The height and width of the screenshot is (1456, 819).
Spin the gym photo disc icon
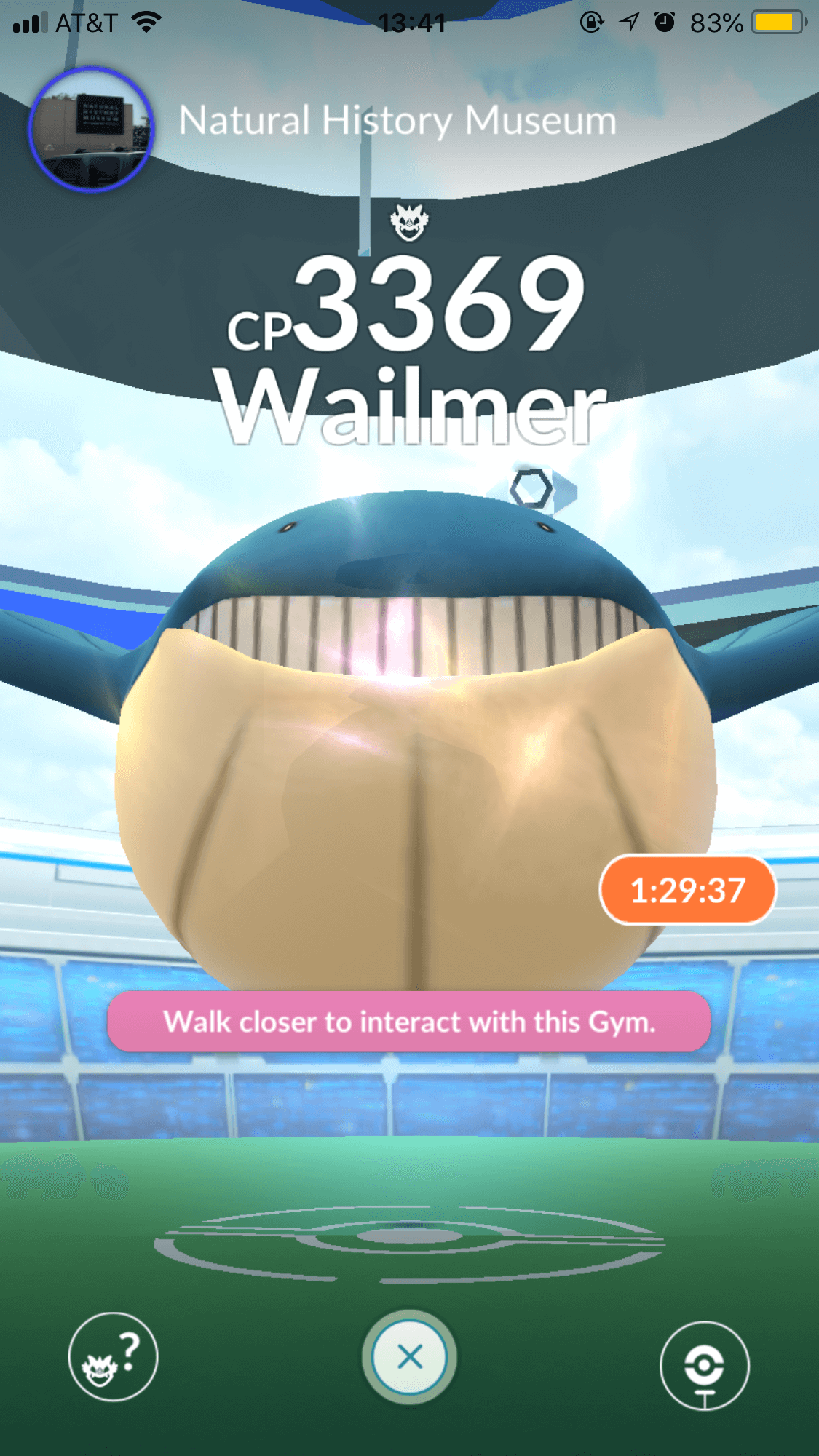point(704,1366)
